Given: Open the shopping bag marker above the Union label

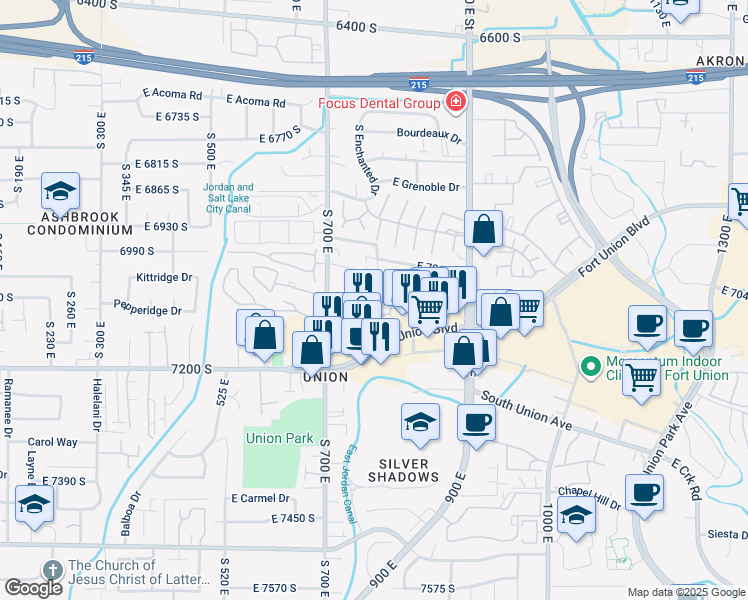Looking at the screenshot, I should coord(312,353).
